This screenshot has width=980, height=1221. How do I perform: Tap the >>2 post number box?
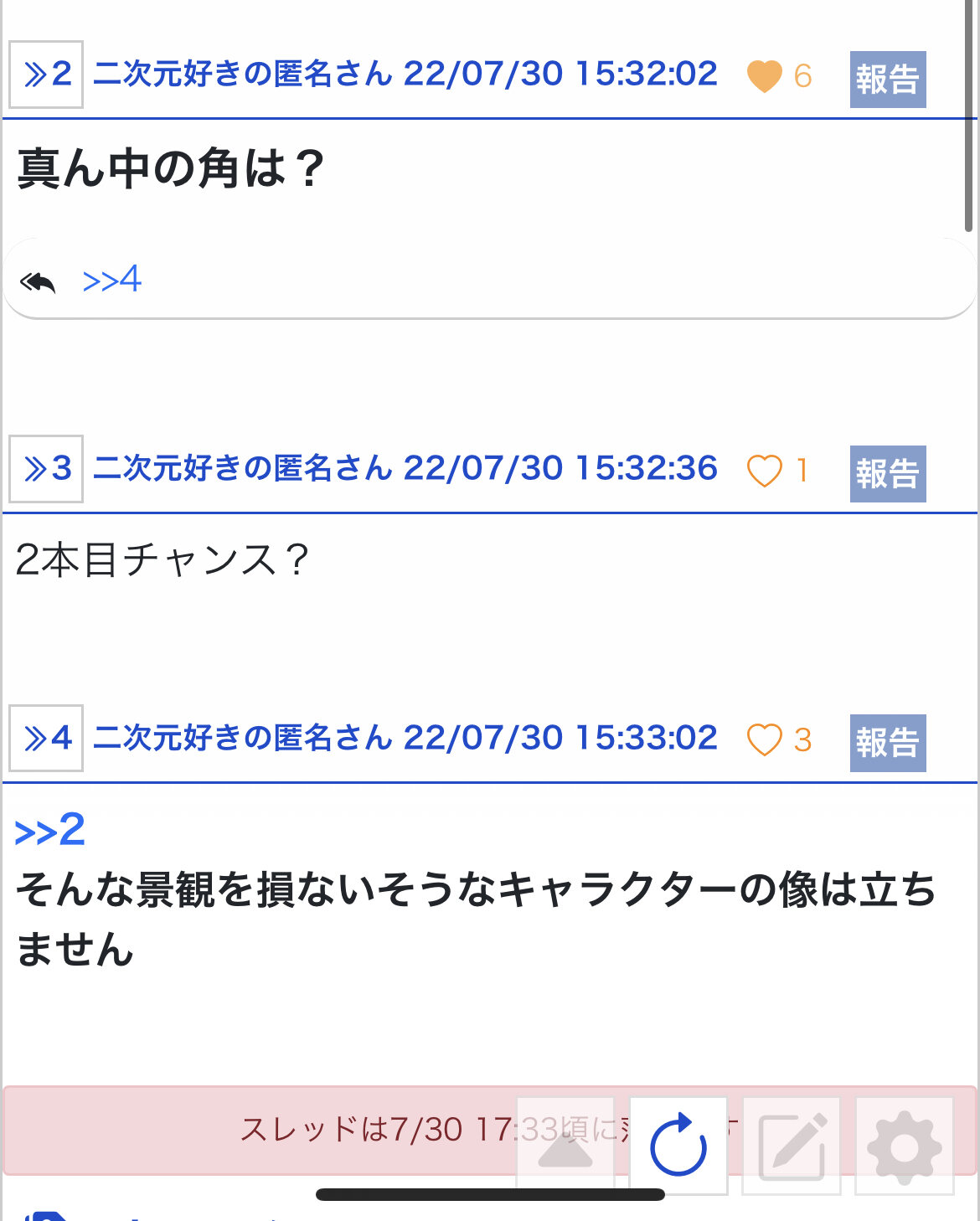pos(46,75)
